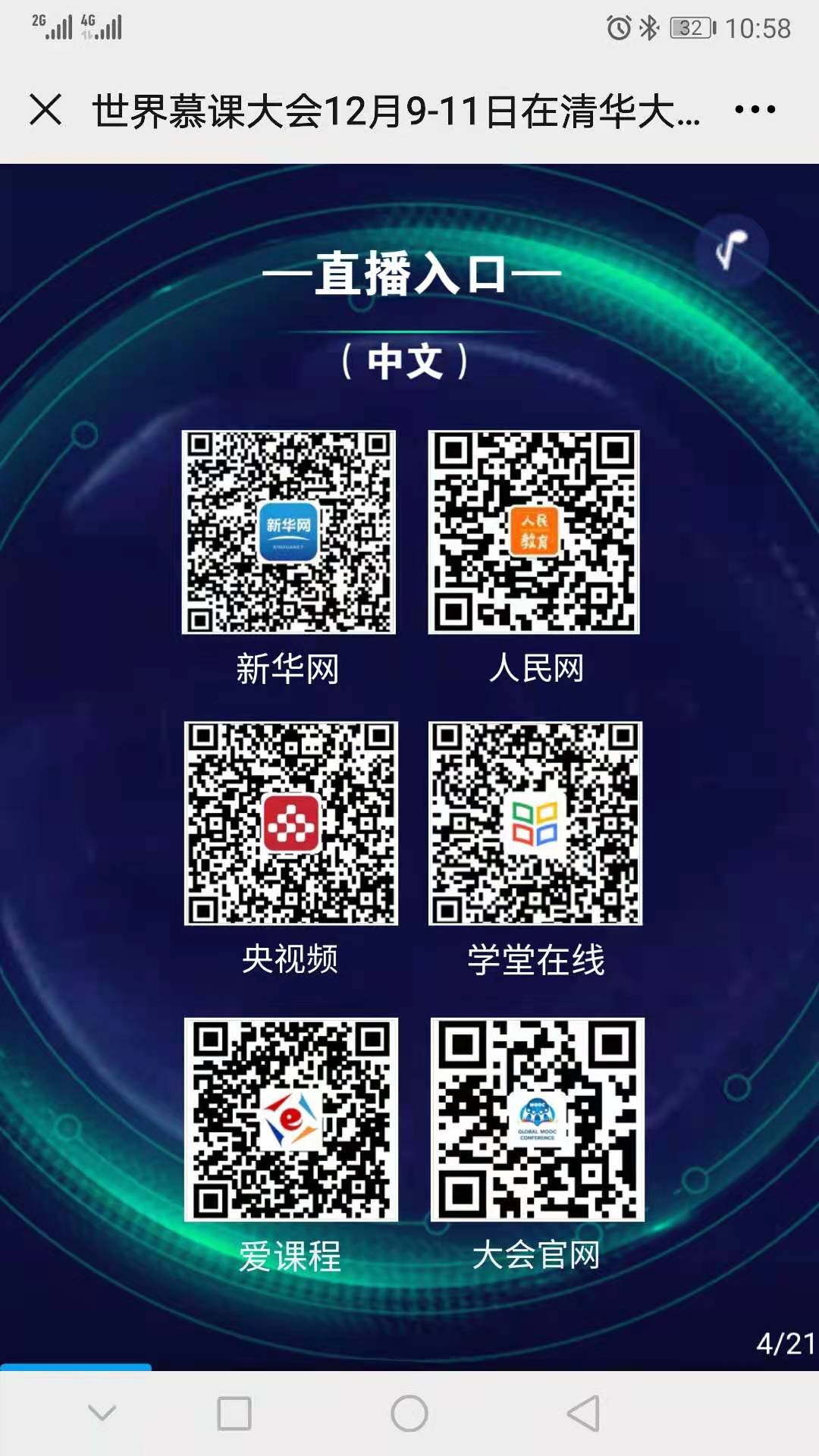Open the three-dot overflow menu
The height and width of the screenshot is (1456, 819).
[755, 110]
